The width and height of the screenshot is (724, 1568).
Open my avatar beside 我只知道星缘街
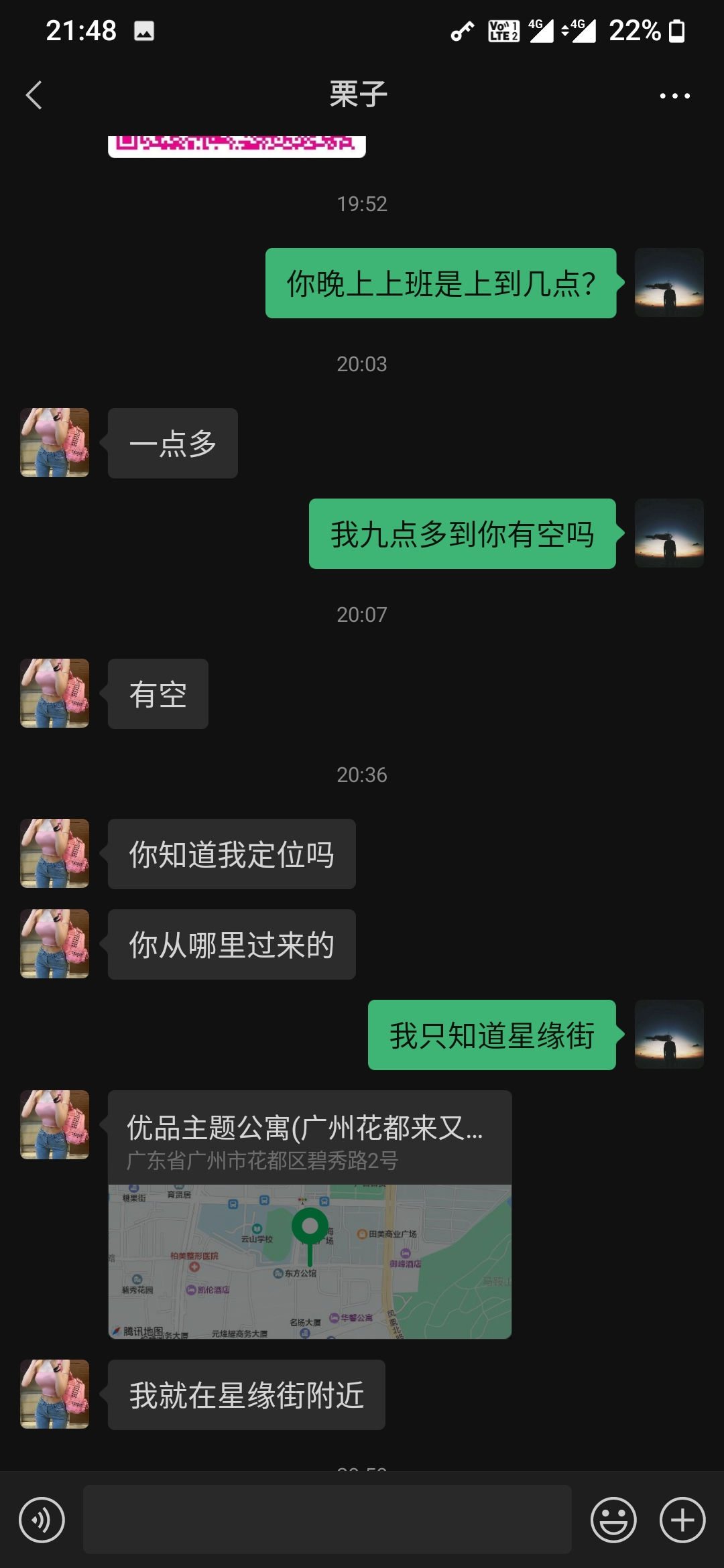click(x=669, y=1035)
